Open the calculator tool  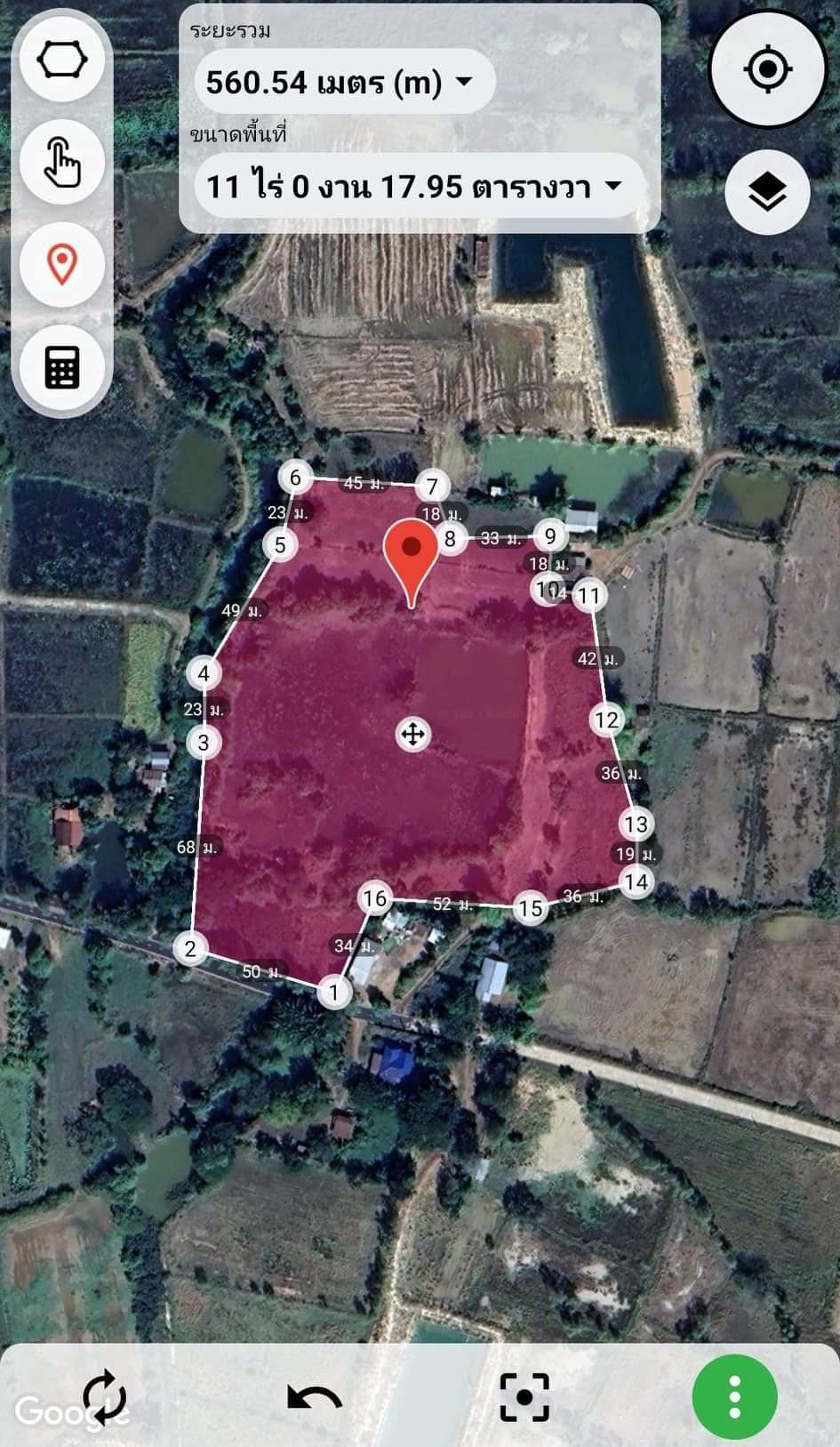tap(62, 366)
